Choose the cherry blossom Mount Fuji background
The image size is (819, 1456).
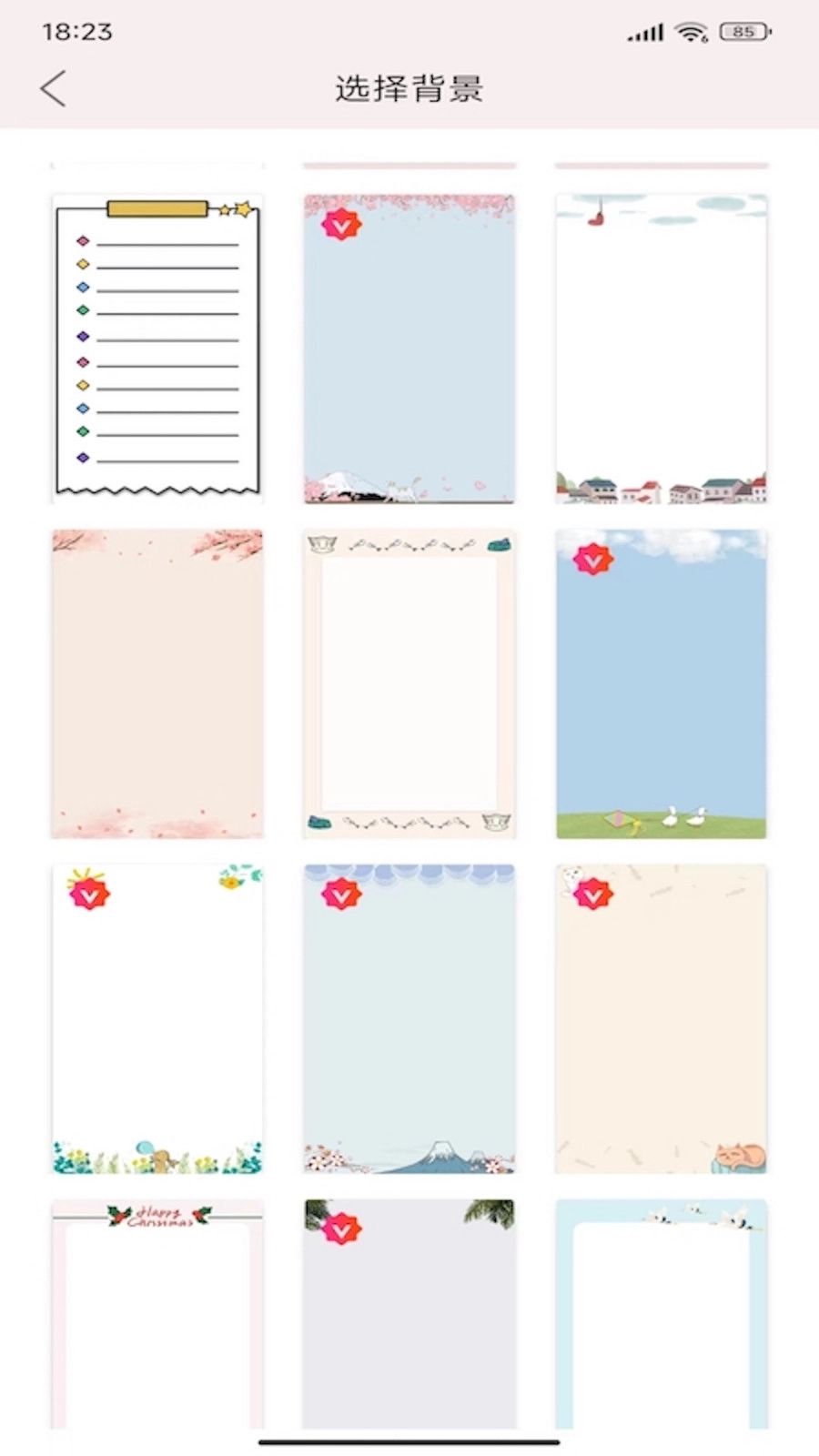click(409, 349)
